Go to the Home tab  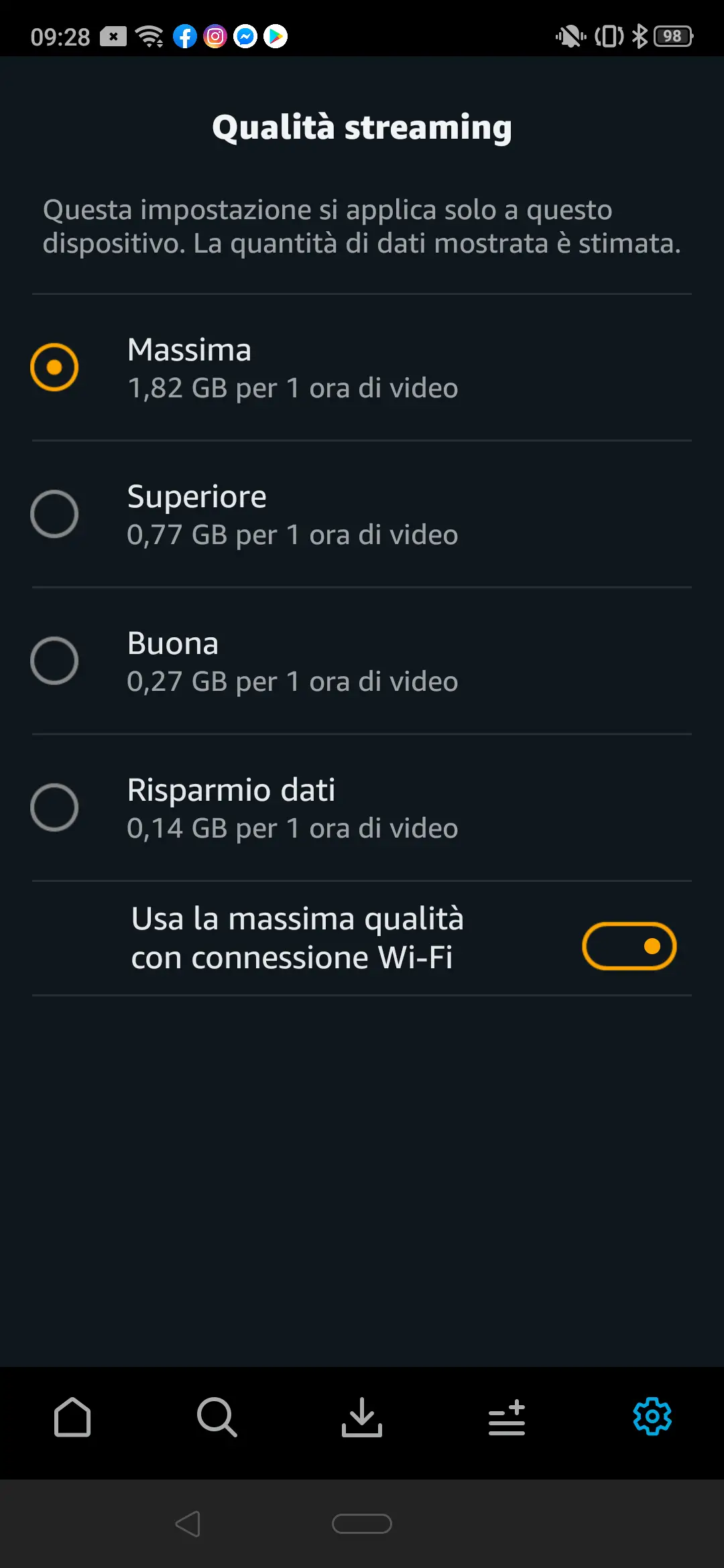72,1417
